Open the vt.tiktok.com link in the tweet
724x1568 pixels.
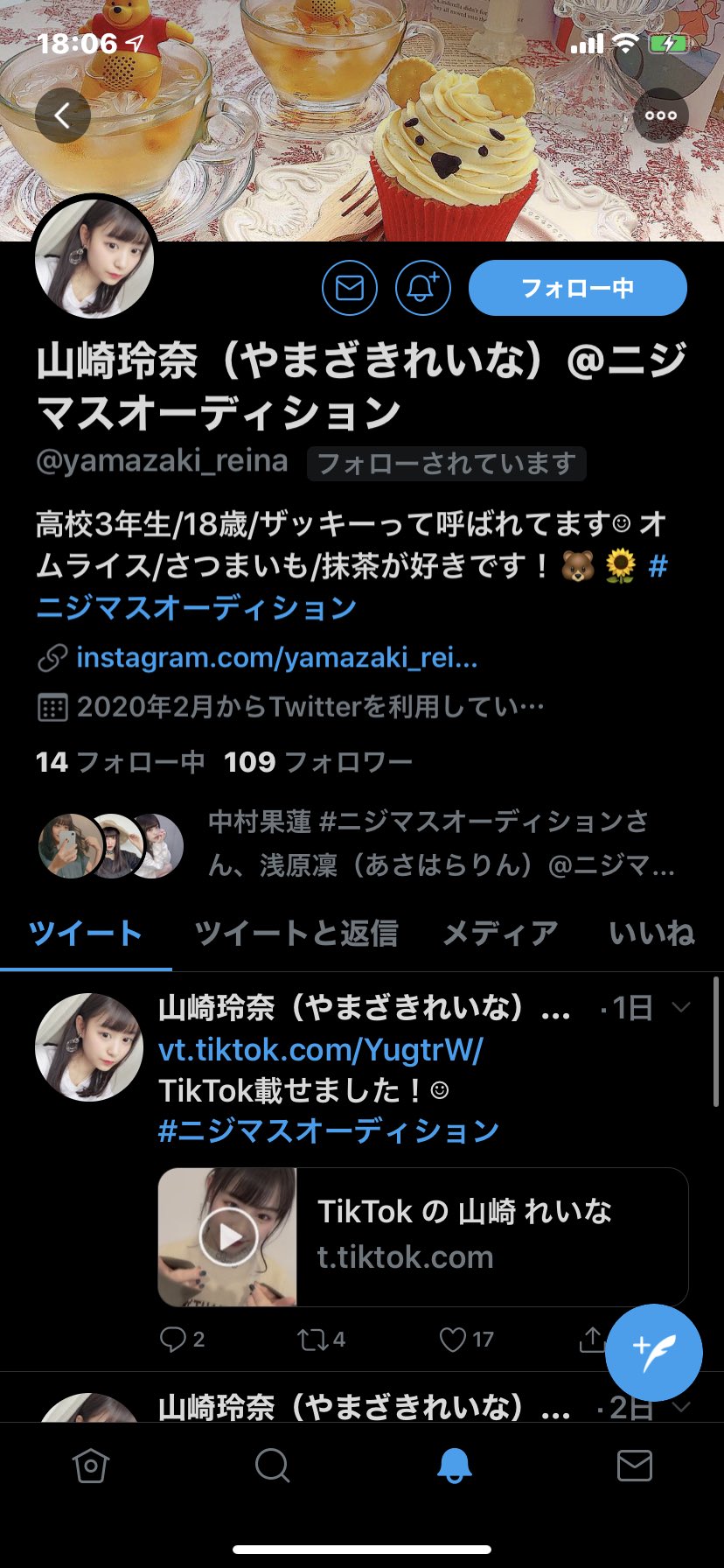click(320, 1049)
